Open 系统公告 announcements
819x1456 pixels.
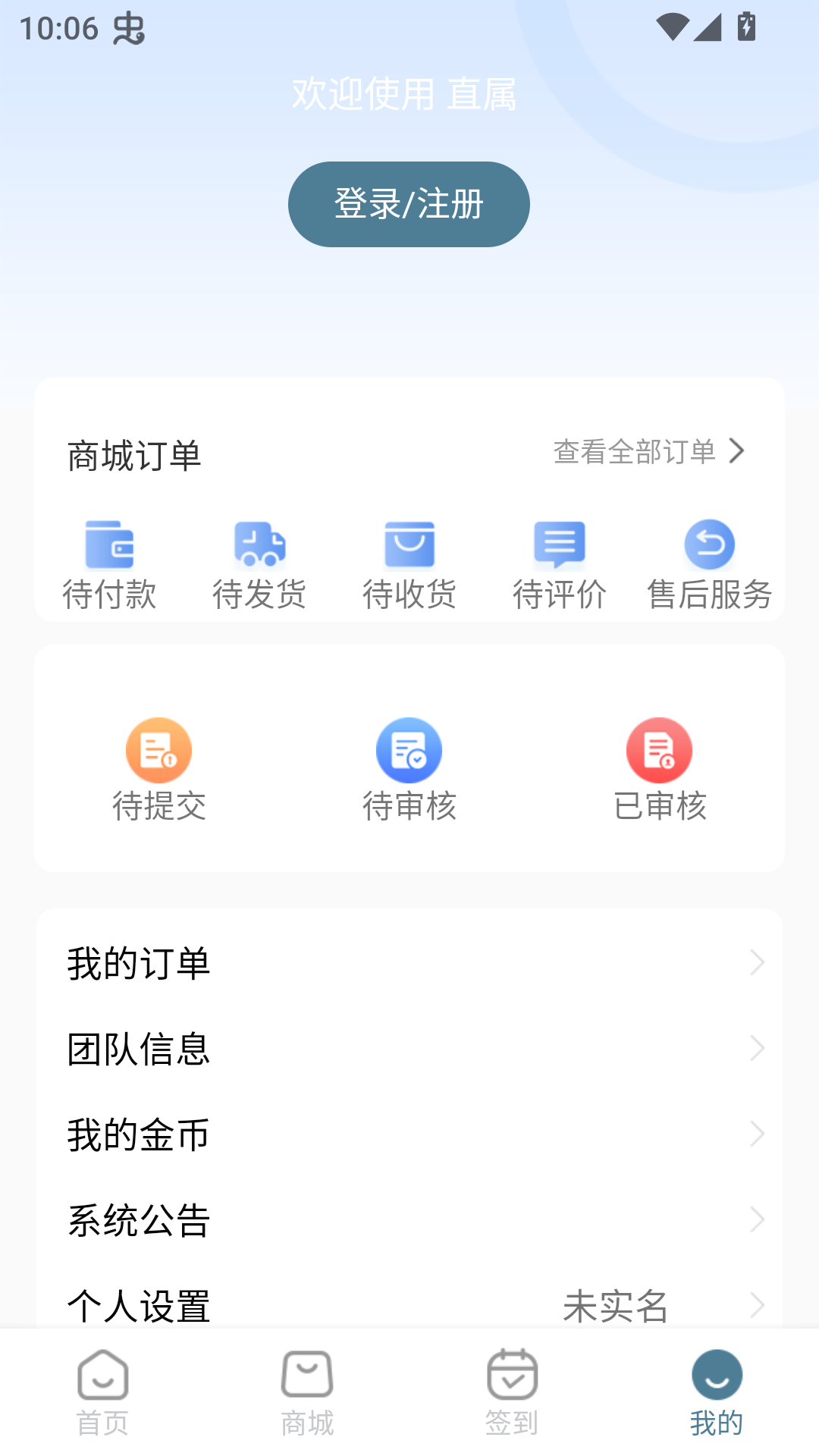click(x=138, y=1219)
